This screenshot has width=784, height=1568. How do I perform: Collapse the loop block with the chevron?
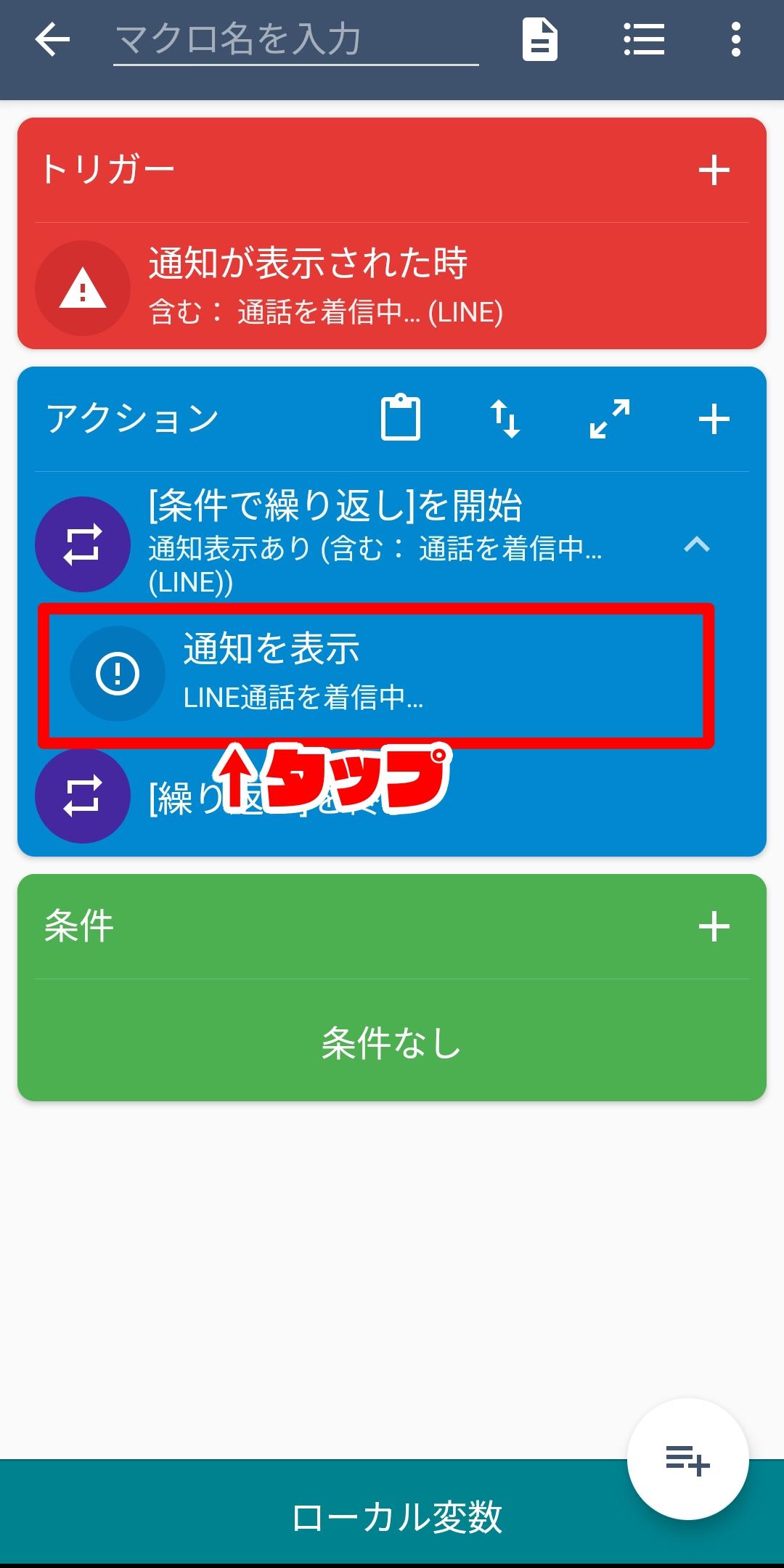(x=697, y=544)
